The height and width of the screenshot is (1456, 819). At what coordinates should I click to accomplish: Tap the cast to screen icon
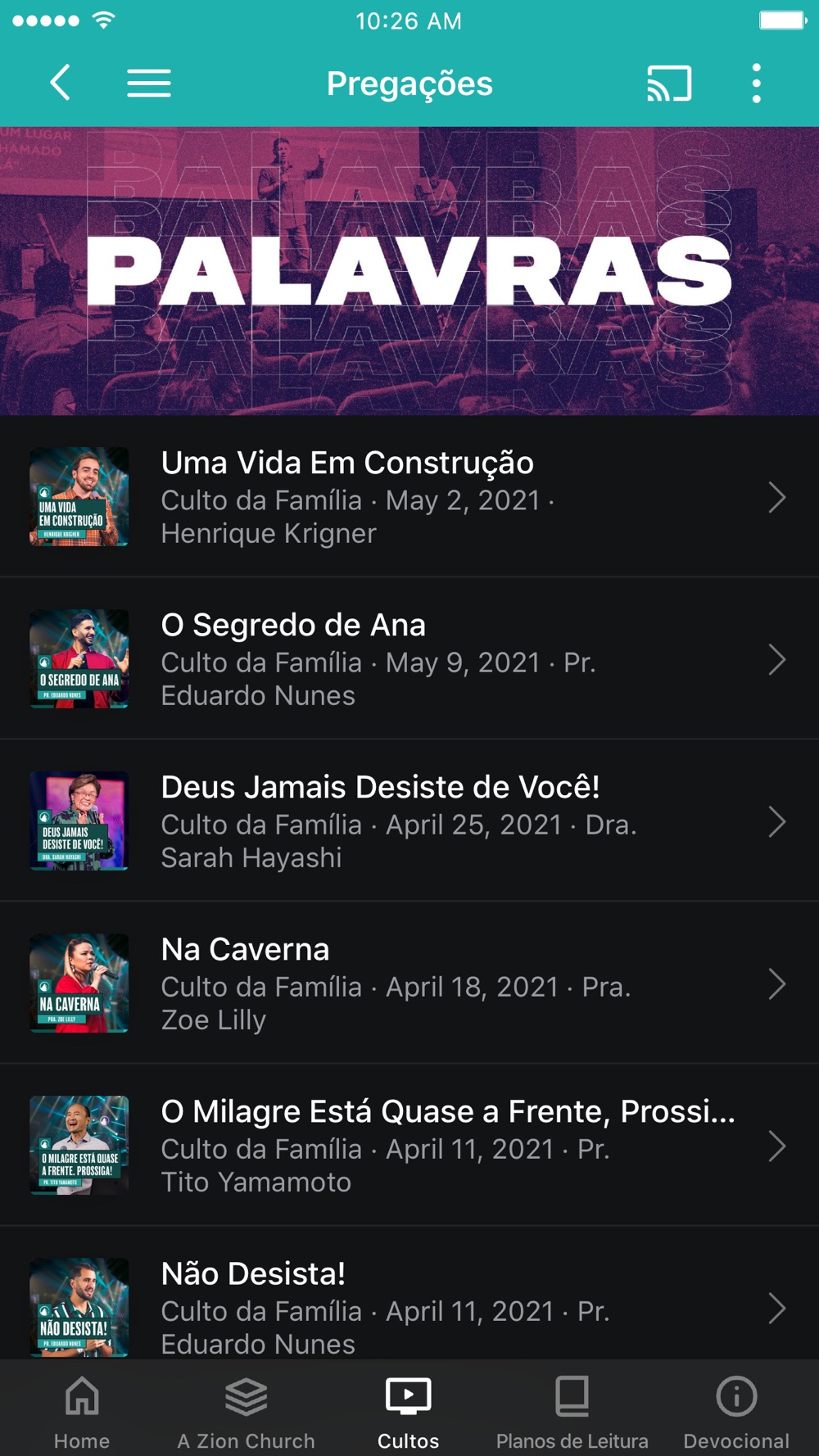[669, 83]
